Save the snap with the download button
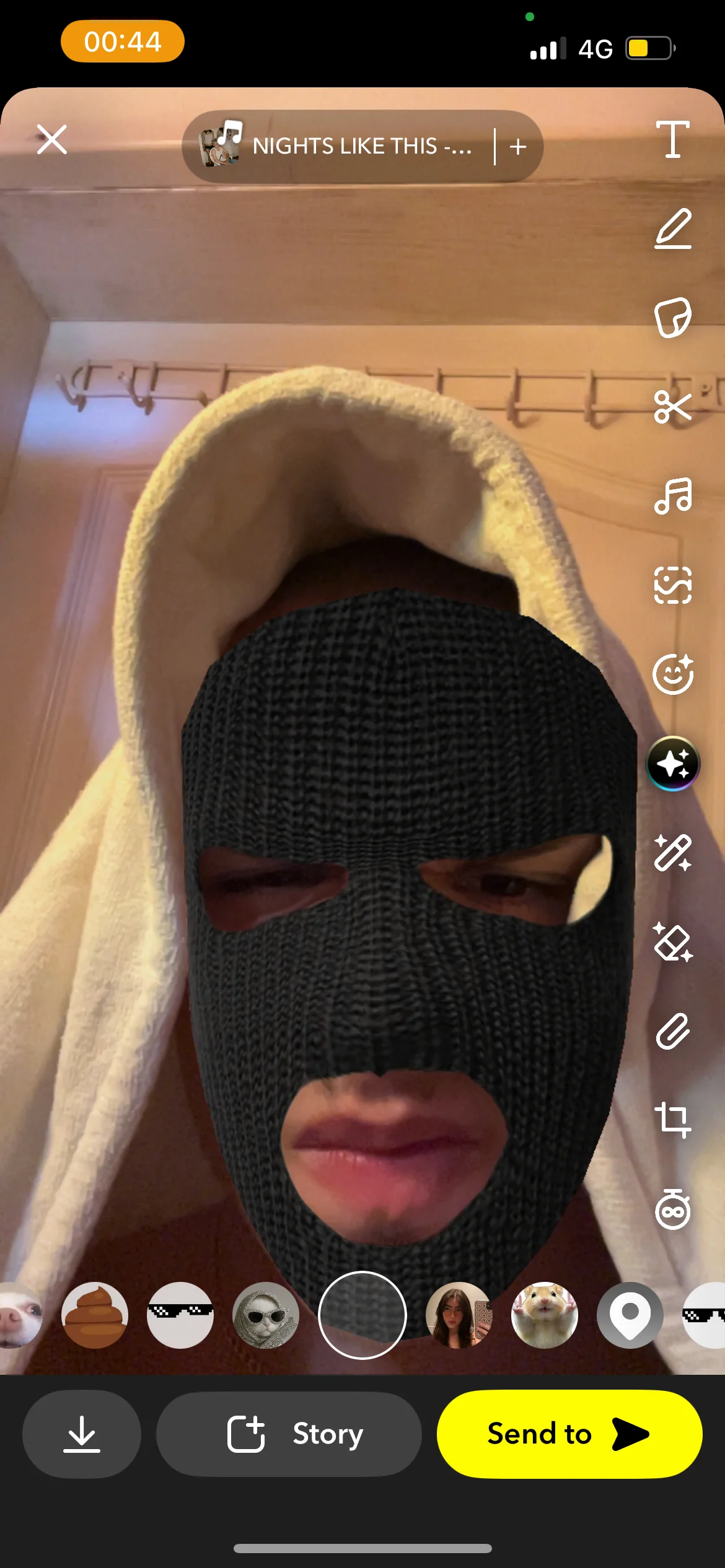 point(82,1434)
